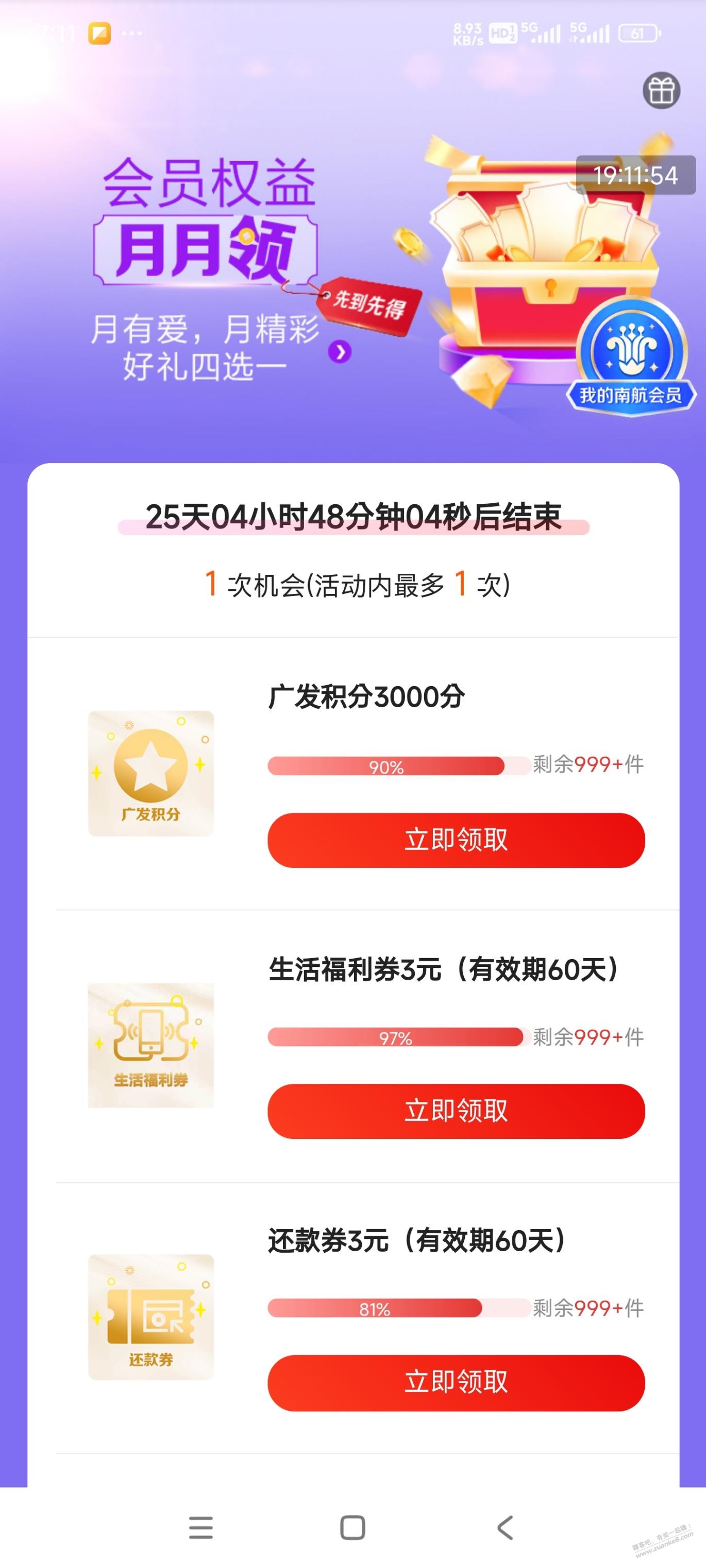Go back with the system back button
The height and width of the screenshot is (1568, 706).
click(505, 1527)
